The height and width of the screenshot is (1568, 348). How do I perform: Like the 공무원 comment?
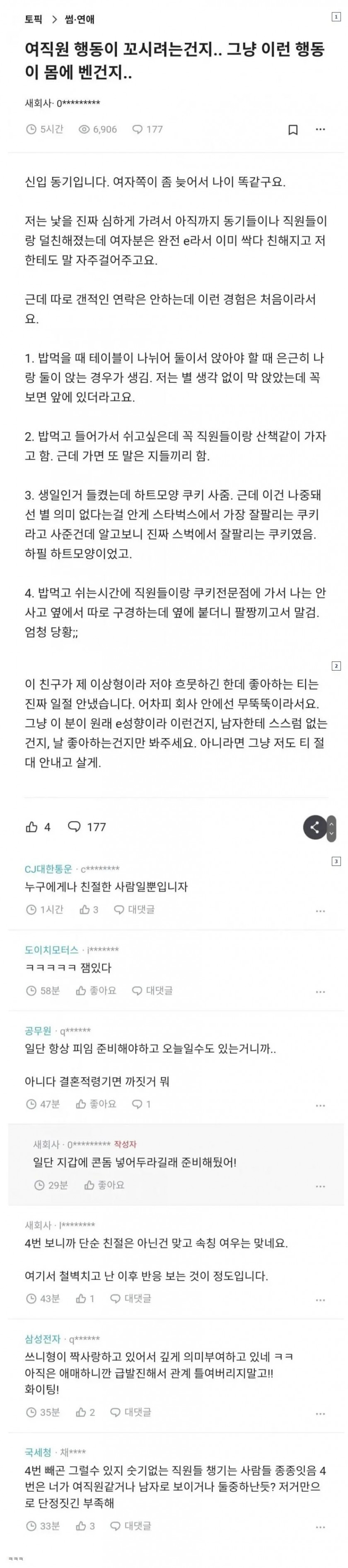click(96, 1104)
